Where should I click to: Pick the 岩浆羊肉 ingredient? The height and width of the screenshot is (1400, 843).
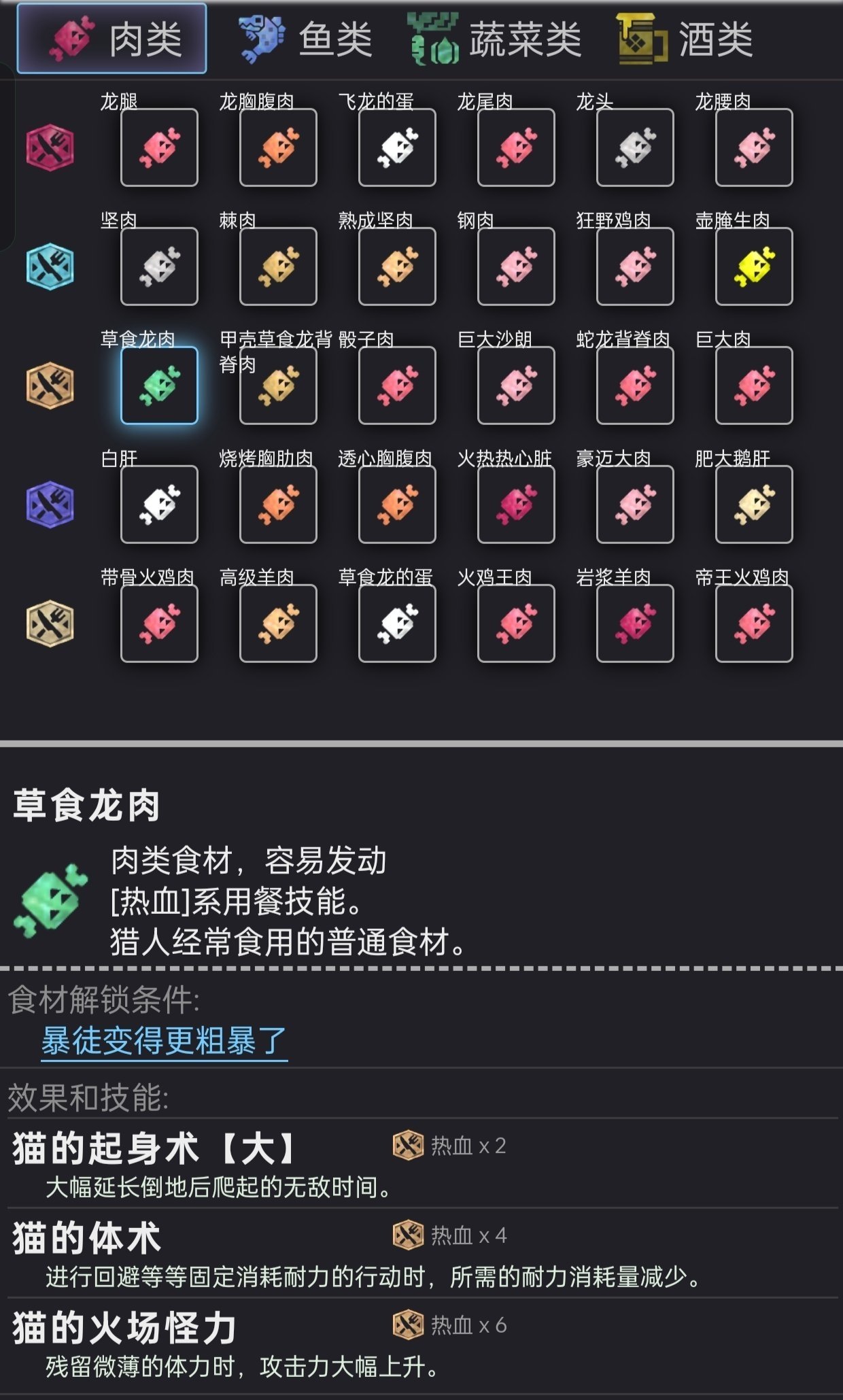pyautogui.click(x=635, y=624)
